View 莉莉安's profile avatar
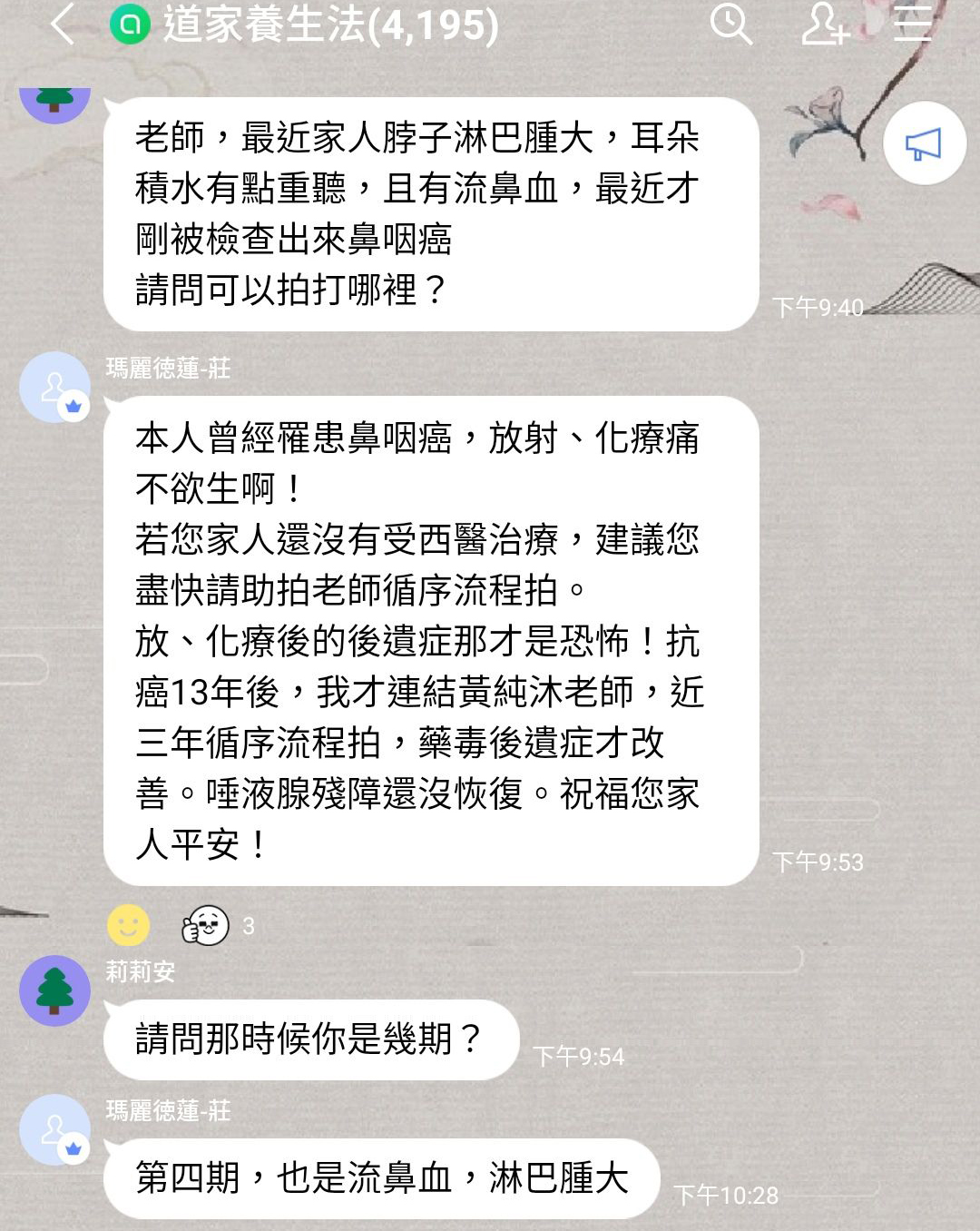The height and width of the screenshot is (1231, 980). pyautogui.click(x=54, y=990)
